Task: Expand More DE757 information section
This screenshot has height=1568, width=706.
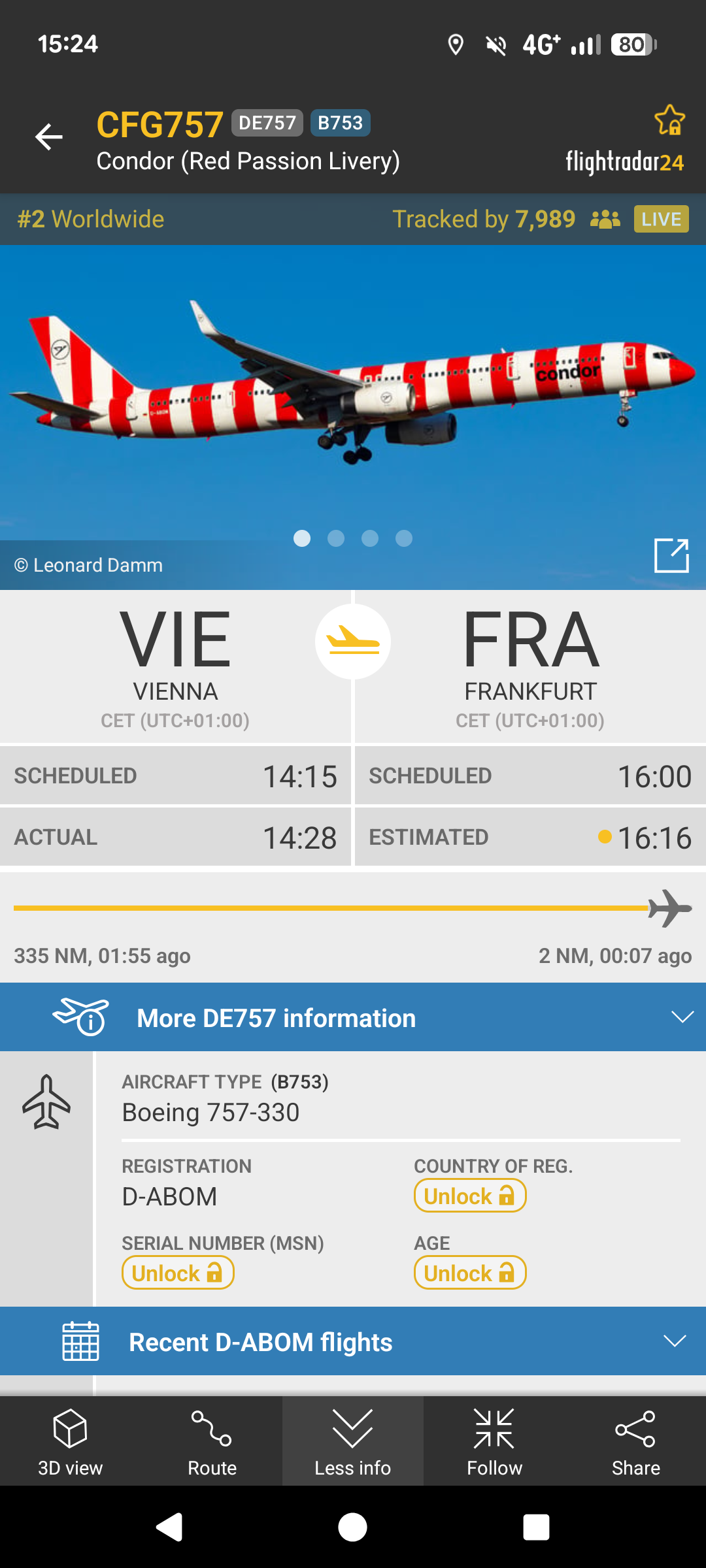Action: [353, 1017]
